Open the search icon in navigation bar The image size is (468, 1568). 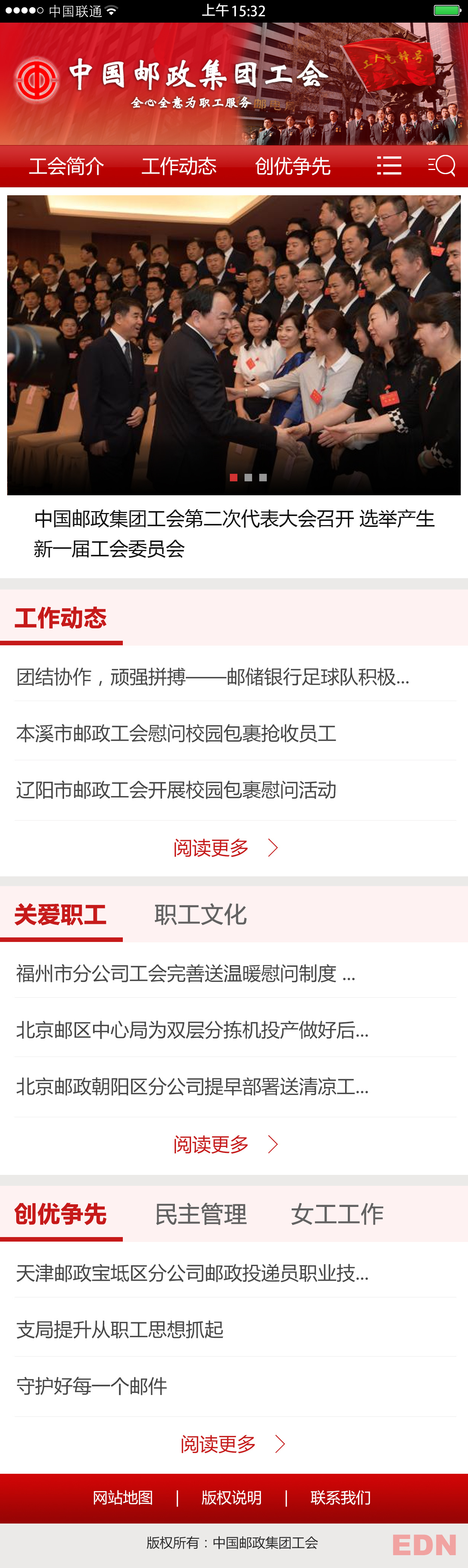pyautogui.click(x=442, y=165)
